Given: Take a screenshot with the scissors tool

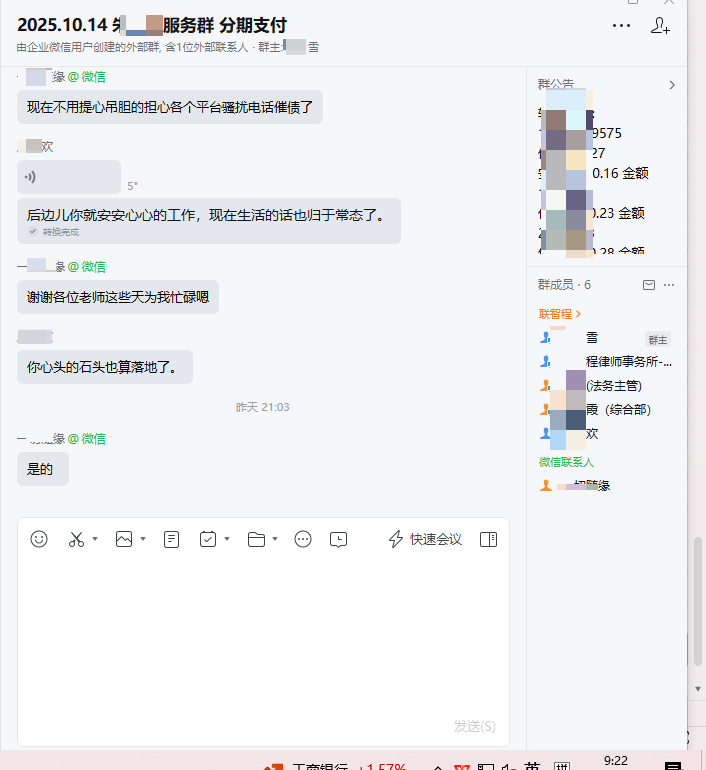Looking at the screenshot, I should coord(77,539).
